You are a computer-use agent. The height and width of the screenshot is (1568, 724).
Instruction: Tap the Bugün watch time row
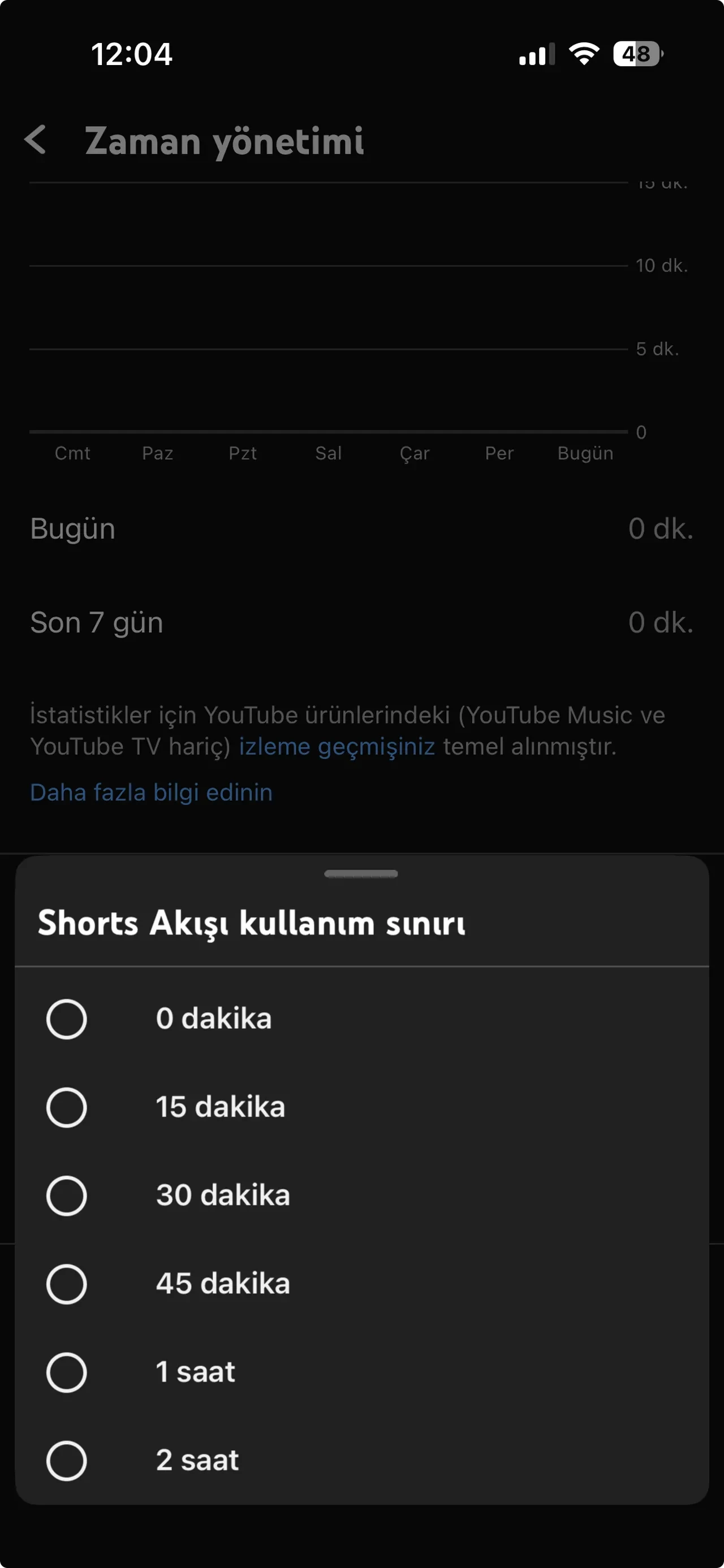(x=361, y=529)
